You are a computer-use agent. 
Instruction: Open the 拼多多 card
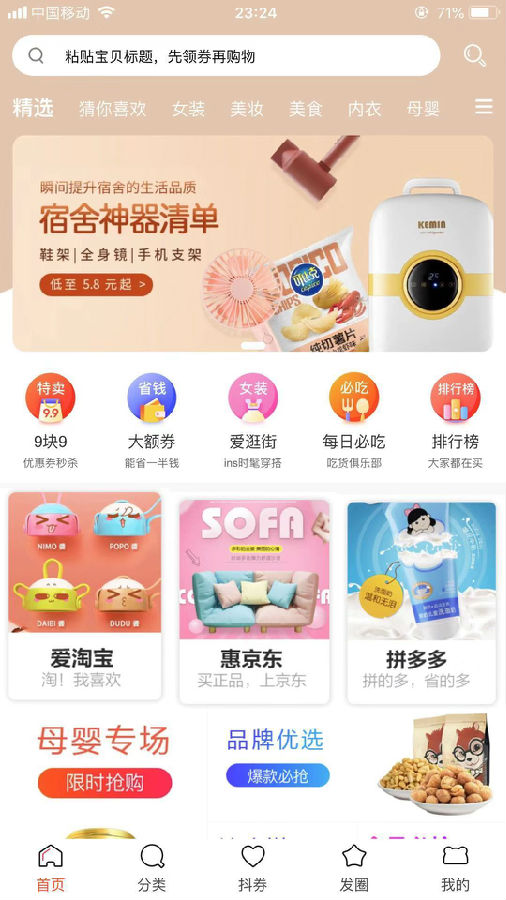(422, 603)
